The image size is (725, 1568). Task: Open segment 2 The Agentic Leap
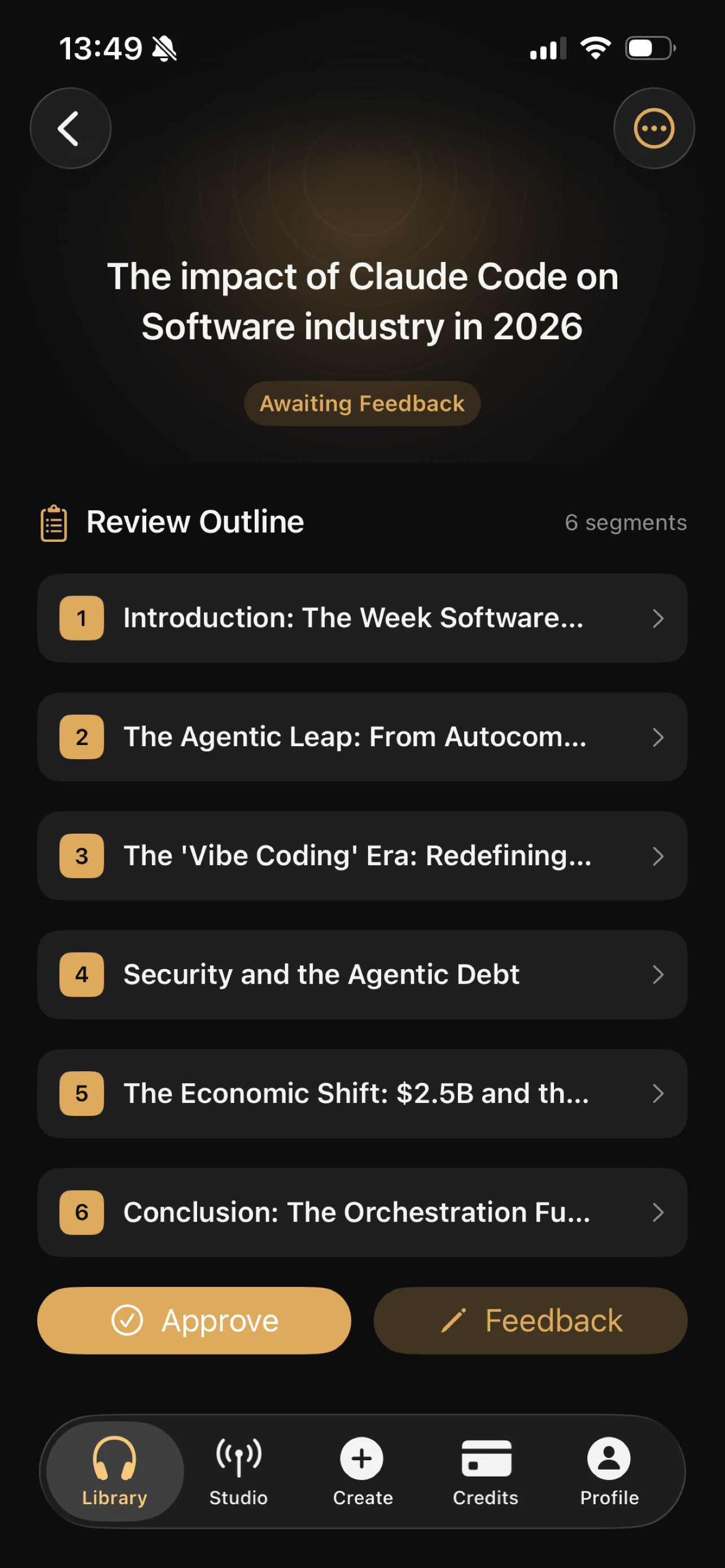(362, 737)
